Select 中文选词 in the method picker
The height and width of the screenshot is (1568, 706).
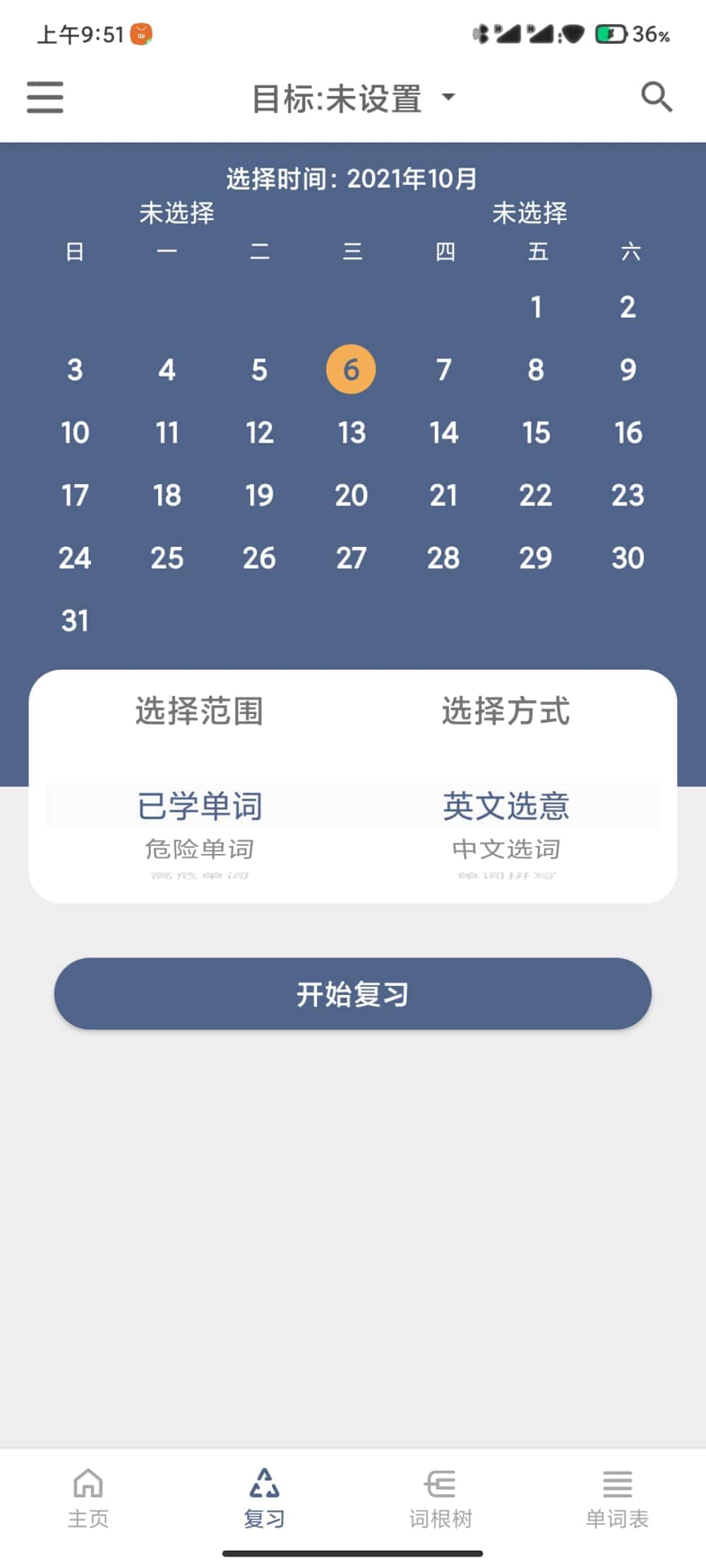tap(505, 849)
